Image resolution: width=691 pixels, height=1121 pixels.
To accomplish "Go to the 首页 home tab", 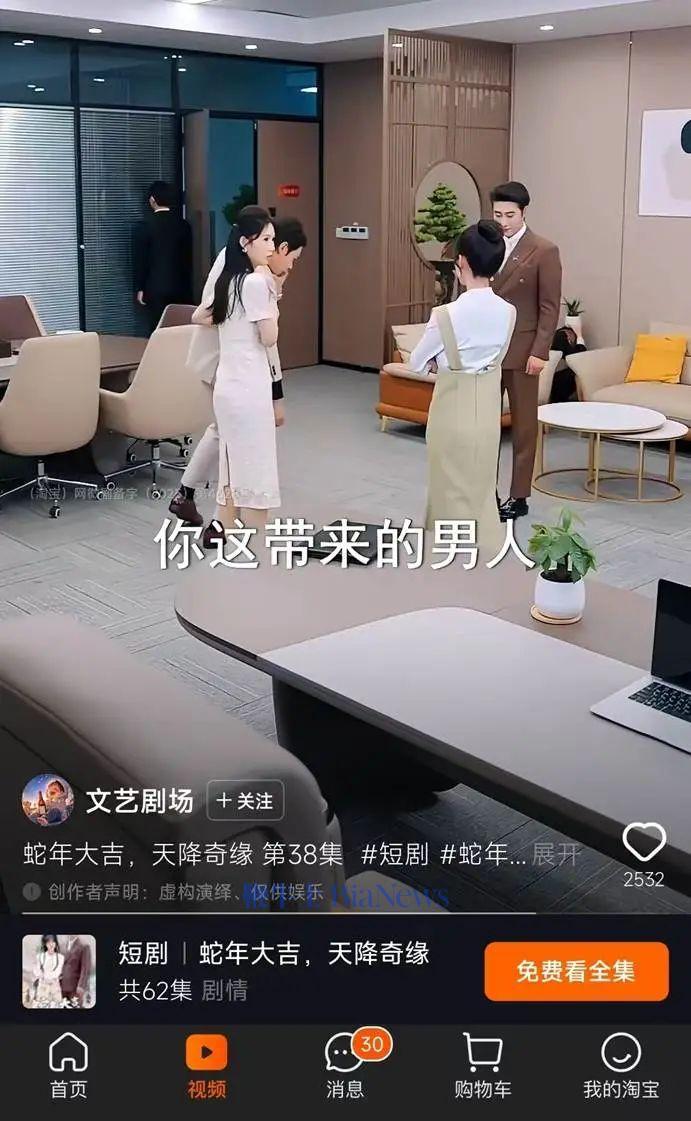I will 68,1066.
